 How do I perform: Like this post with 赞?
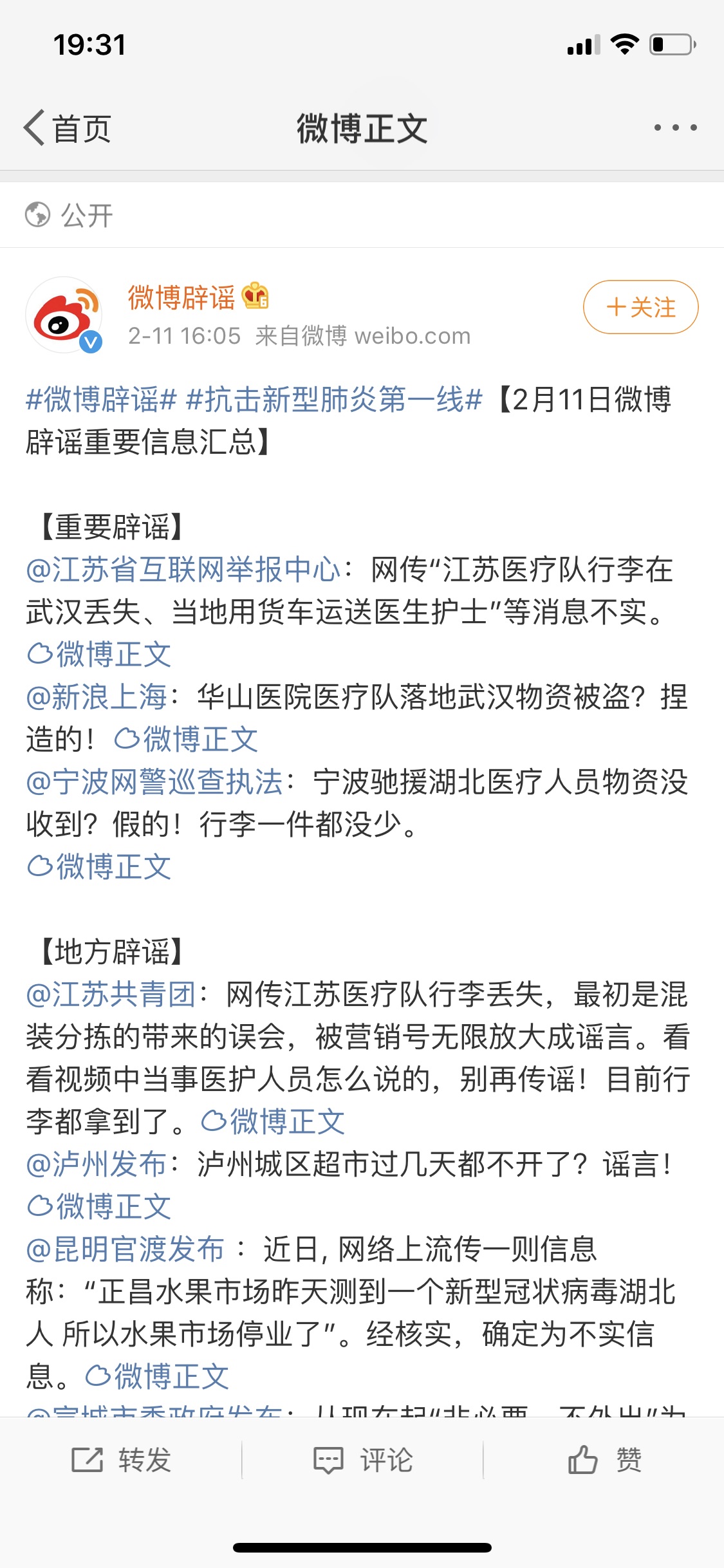click(x=604, y=1460)
